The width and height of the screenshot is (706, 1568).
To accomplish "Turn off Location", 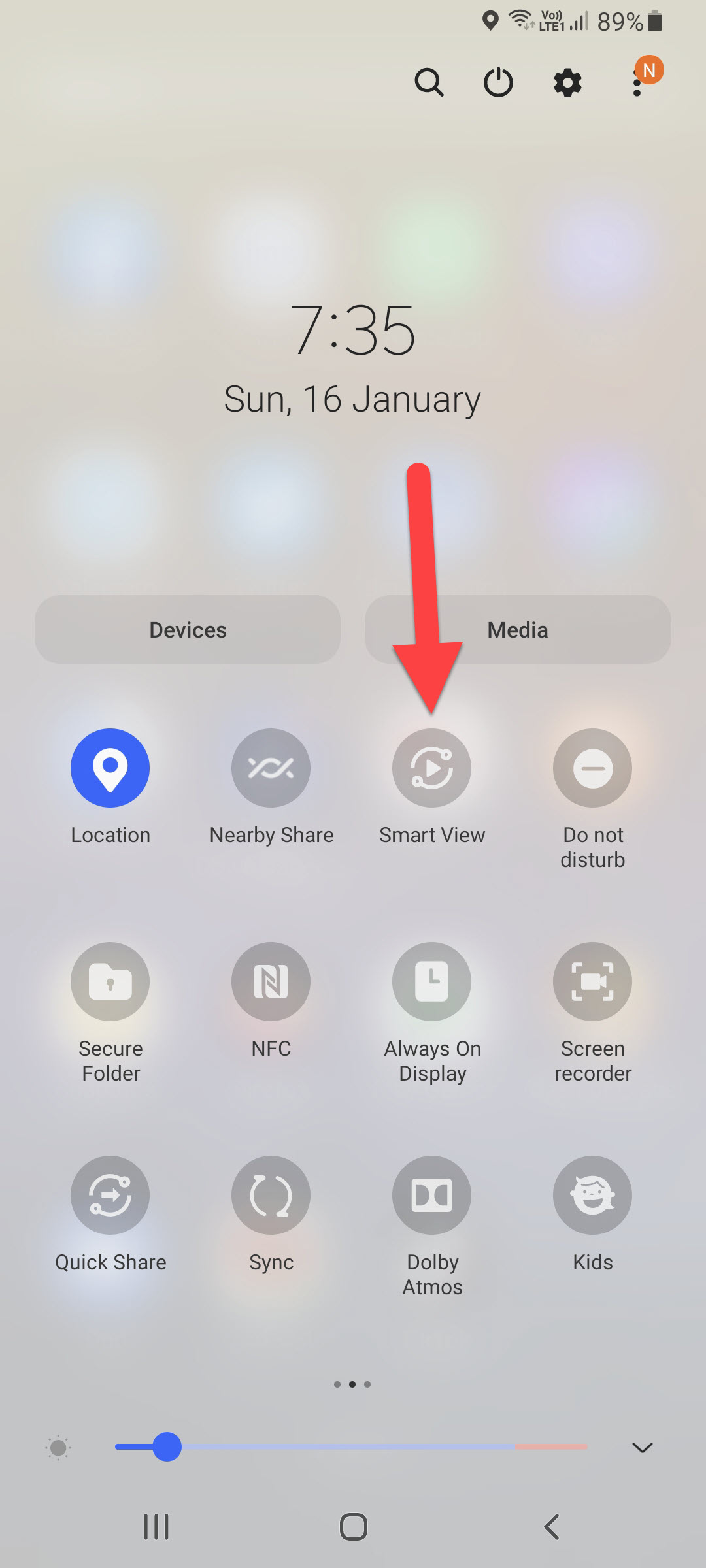I will click(x=110, y=768).
